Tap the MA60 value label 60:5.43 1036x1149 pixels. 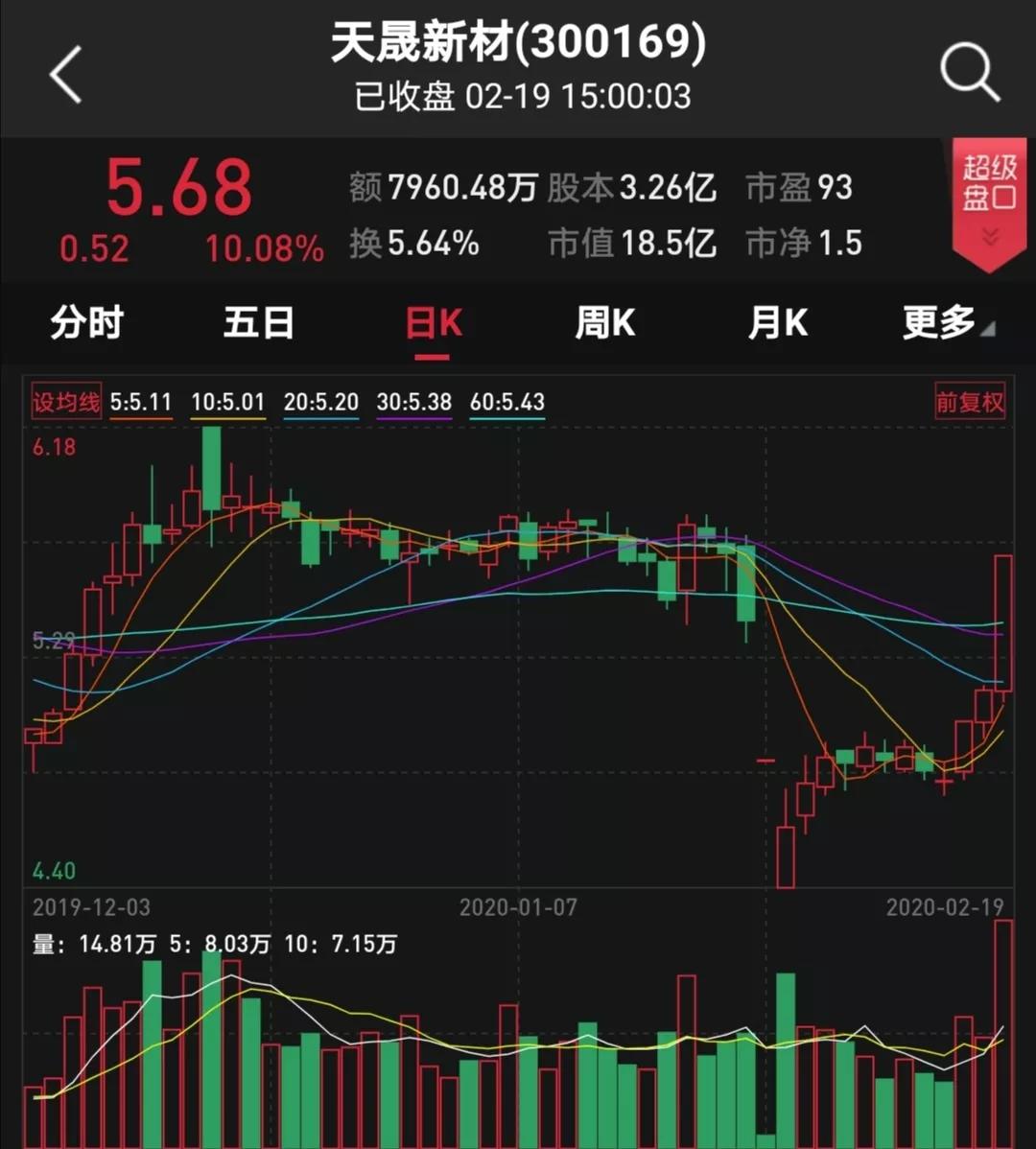coord(508,403)
